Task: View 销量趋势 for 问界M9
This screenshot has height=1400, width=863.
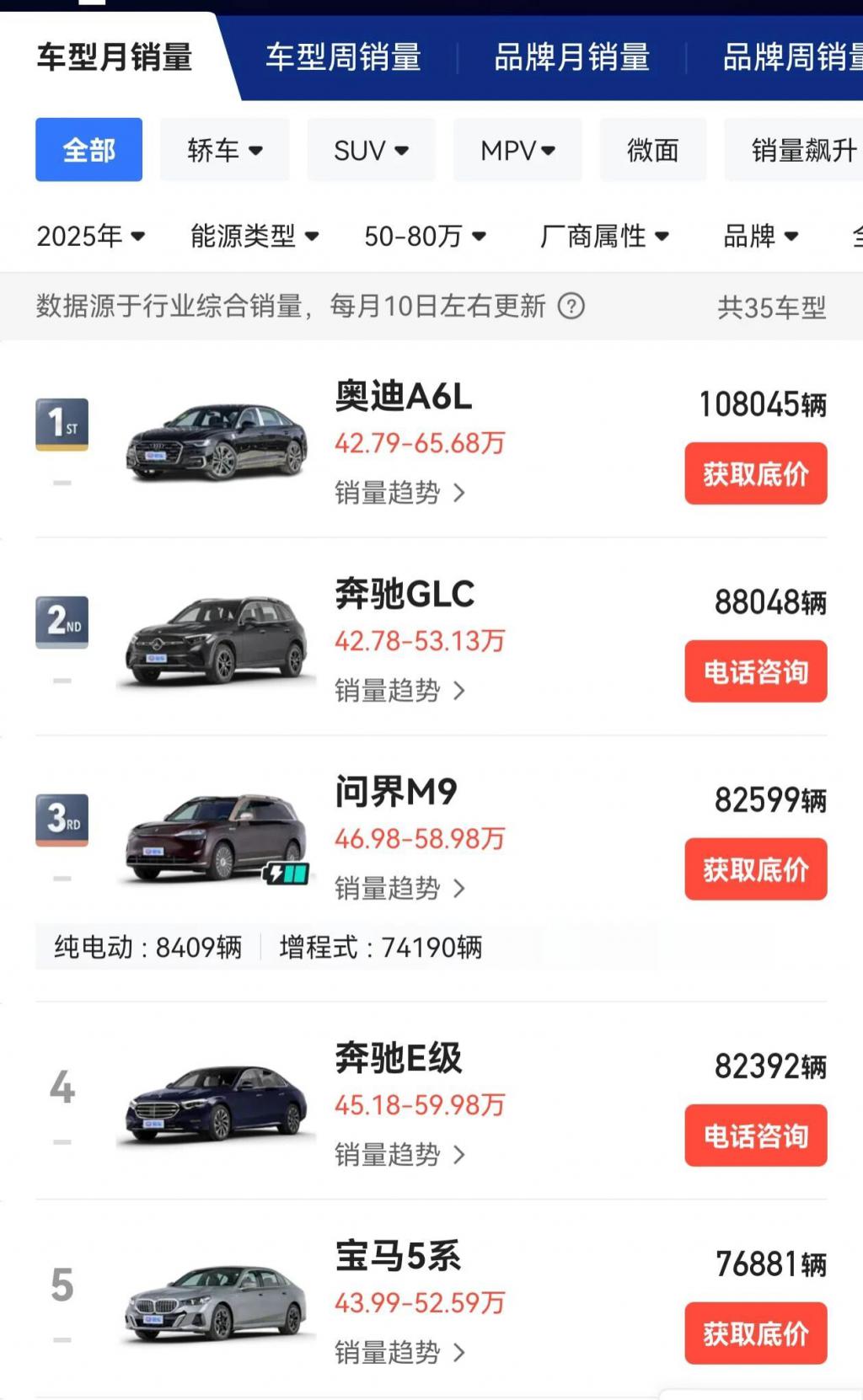Action: [x=399, y=889]
